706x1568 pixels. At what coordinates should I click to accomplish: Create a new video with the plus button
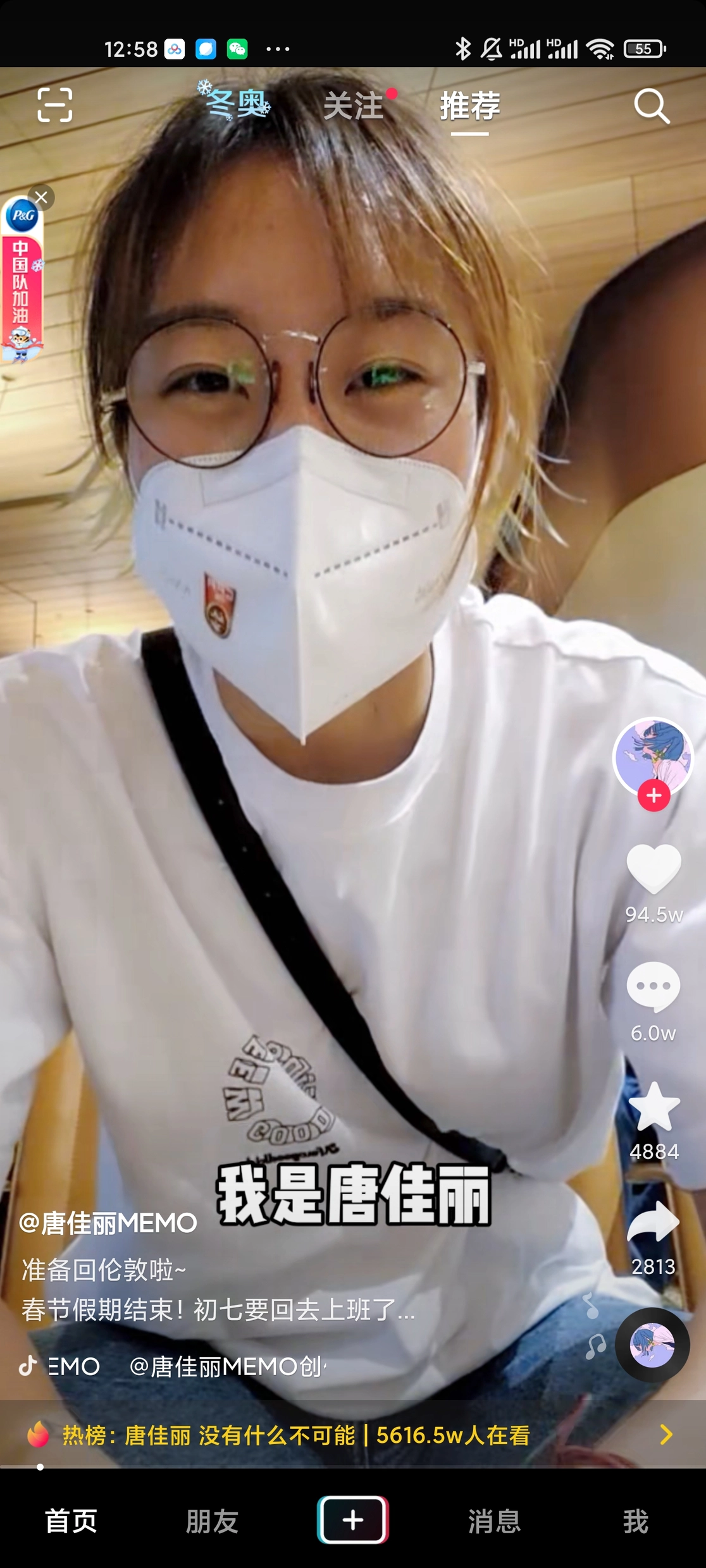(x=353, y=1520)
